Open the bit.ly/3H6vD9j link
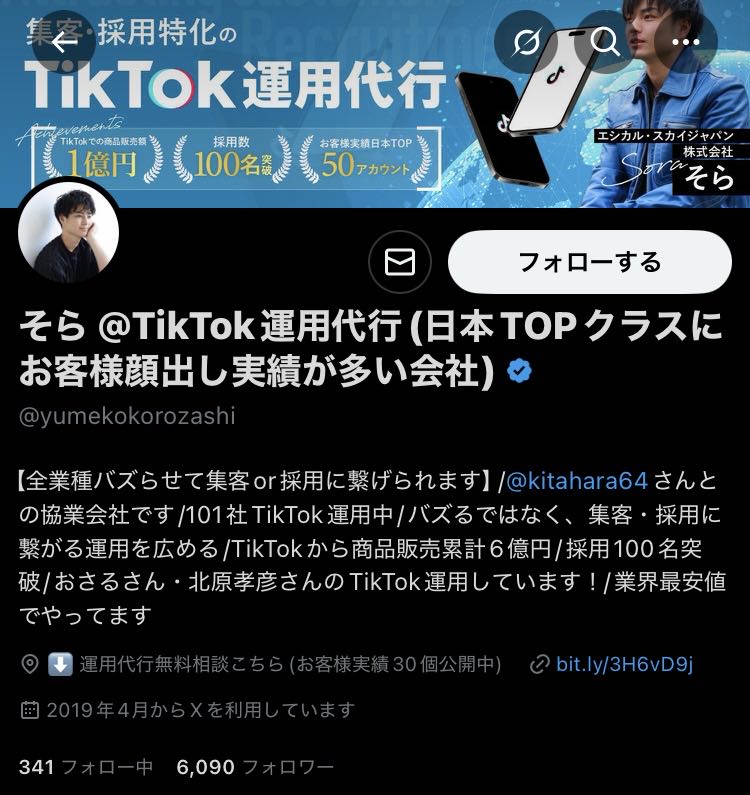This screenshot has width=750, height=795. tap(625, 664)
